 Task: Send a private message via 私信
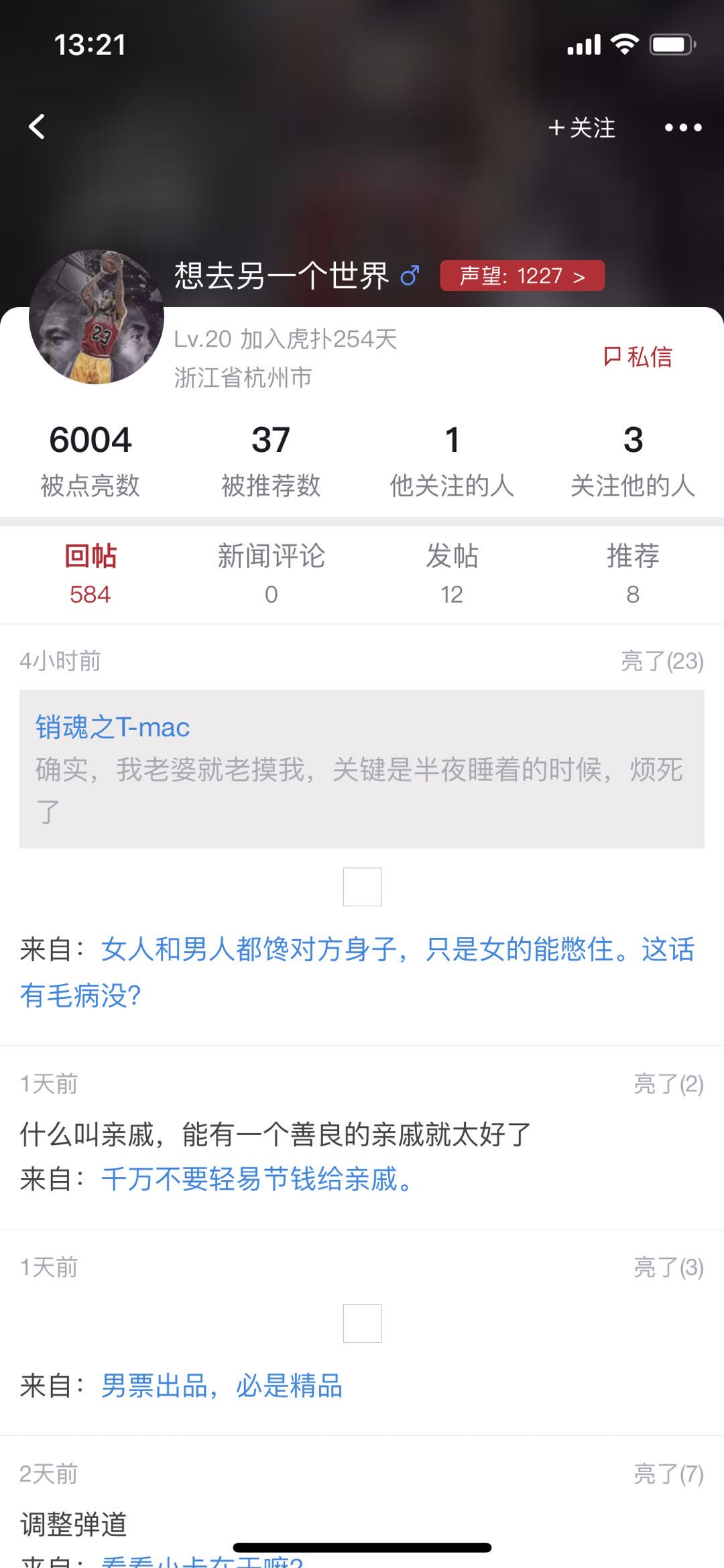pyautogui.click(x=638, y=357)
